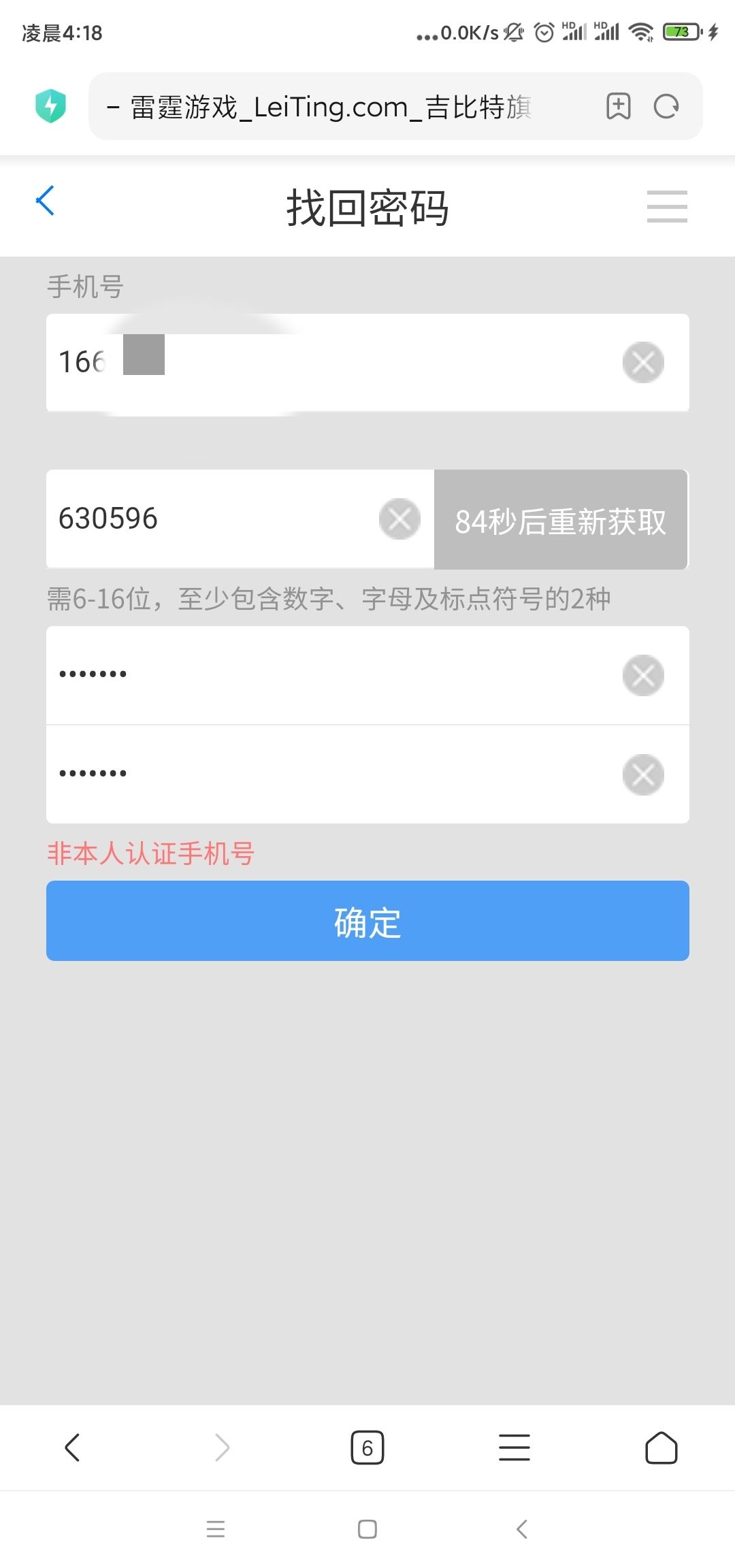
Task: Go back using browser navigation arrow
Action: click(x=73, y=1448)
